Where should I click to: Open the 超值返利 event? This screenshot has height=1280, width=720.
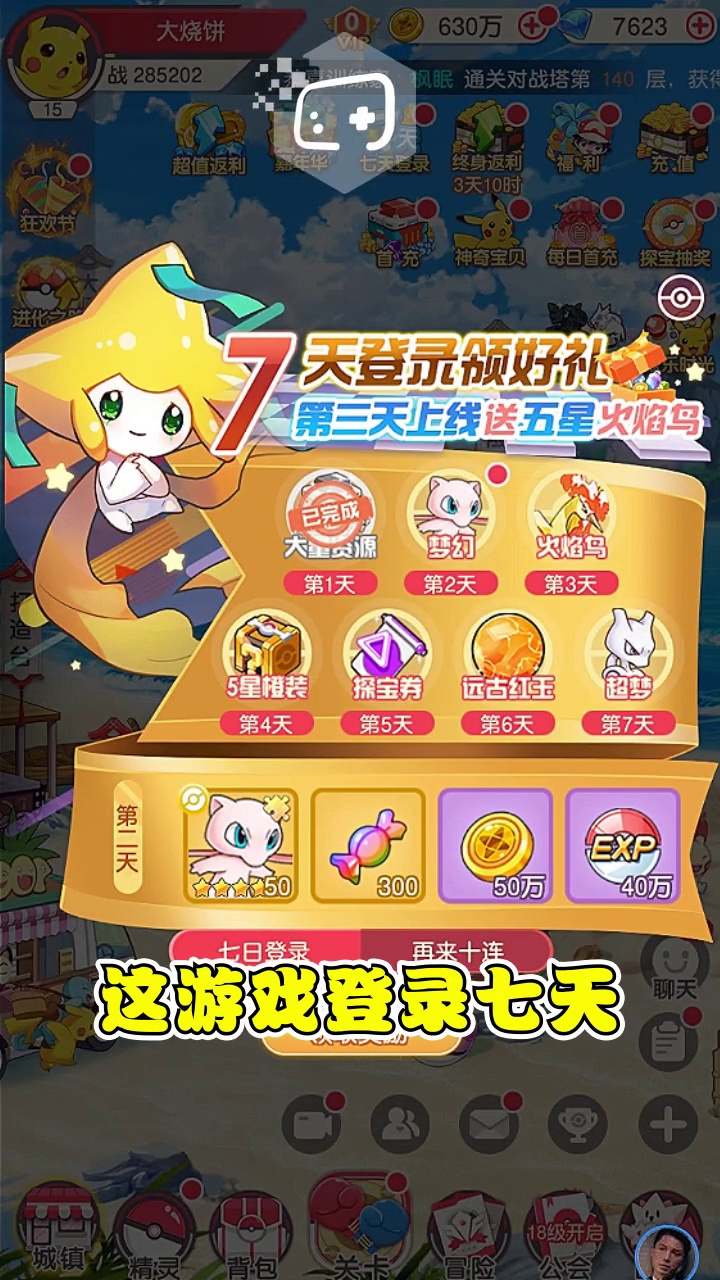click(208, 138)
